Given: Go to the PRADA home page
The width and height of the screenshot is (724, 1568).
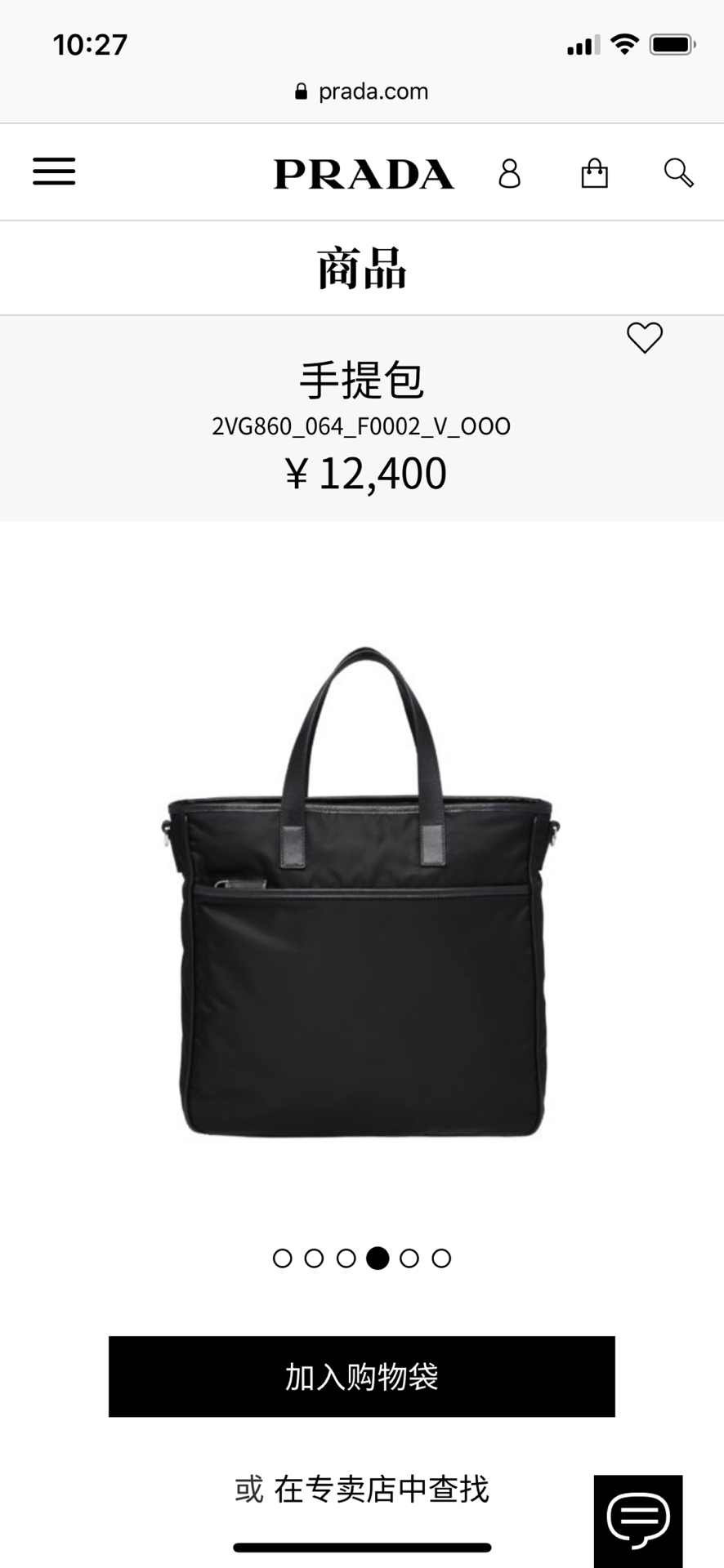Looking at the screenshot, I should coord(363,174).
